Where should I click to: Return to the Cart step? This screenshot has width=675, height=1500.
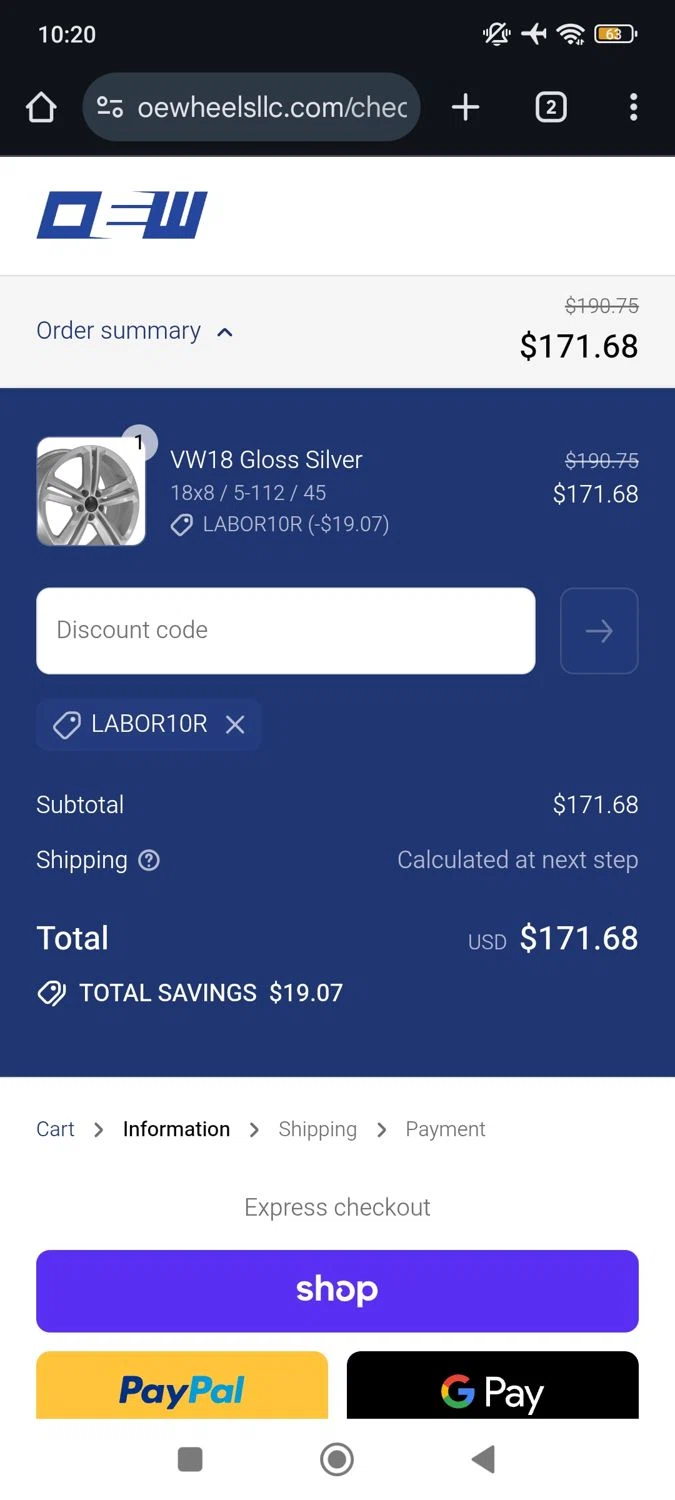tap(55, 1129)
